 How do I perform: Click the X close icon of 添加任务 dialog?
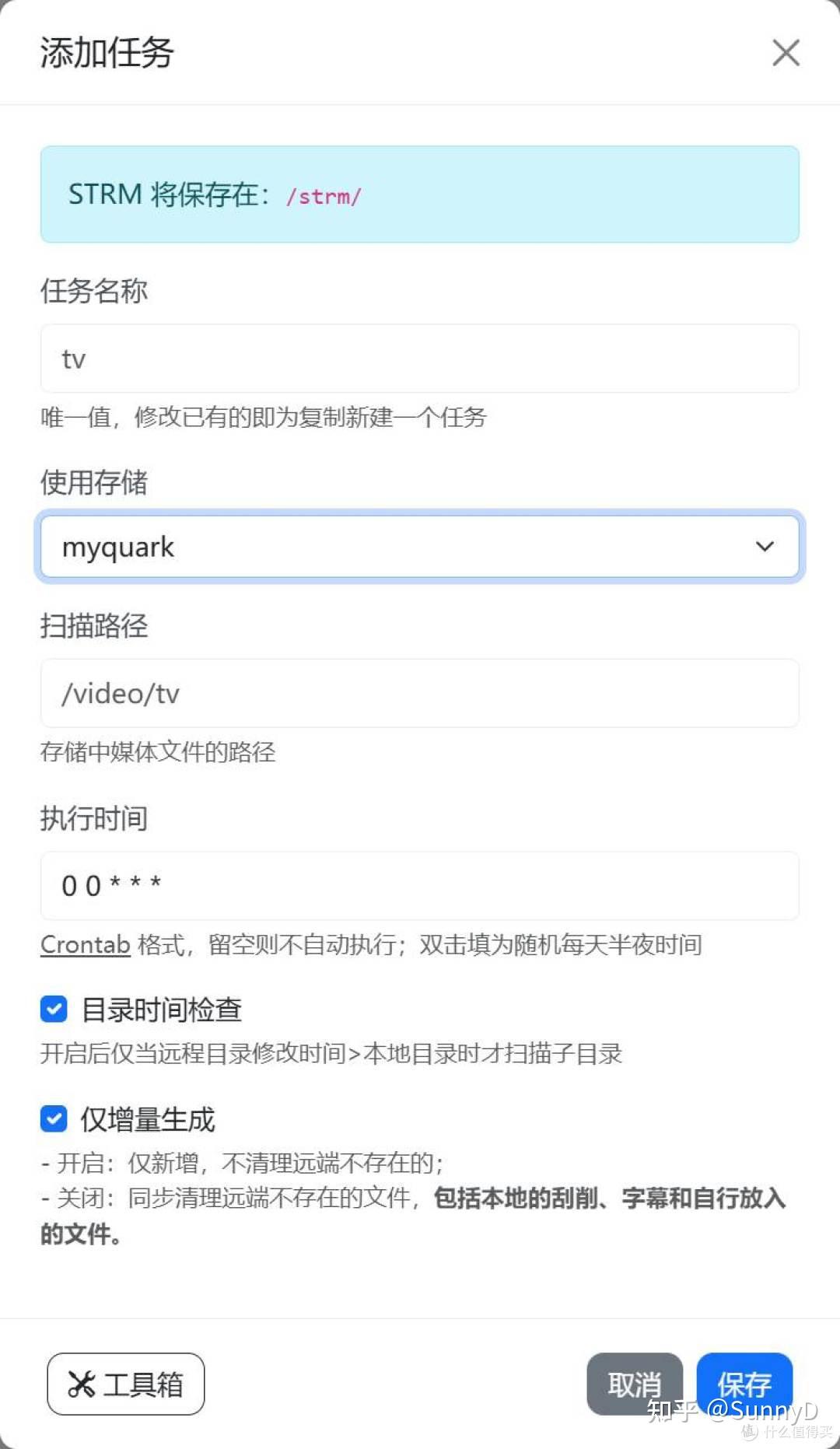click(x=786, y=52)
